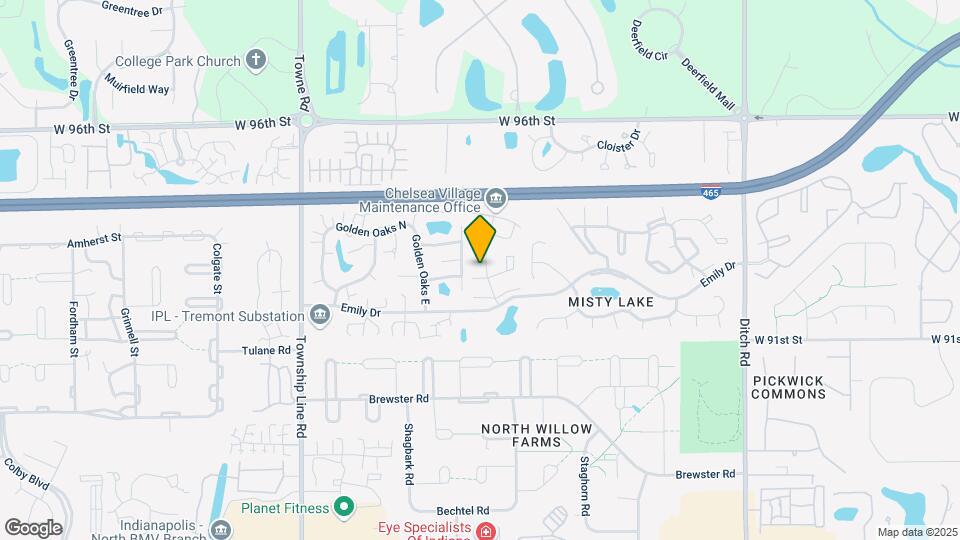The height and width of the screenshot is (540, 960).
Task: Select Chelsea Village Maintenance Office pin
Action: click(x=497, y=195)
